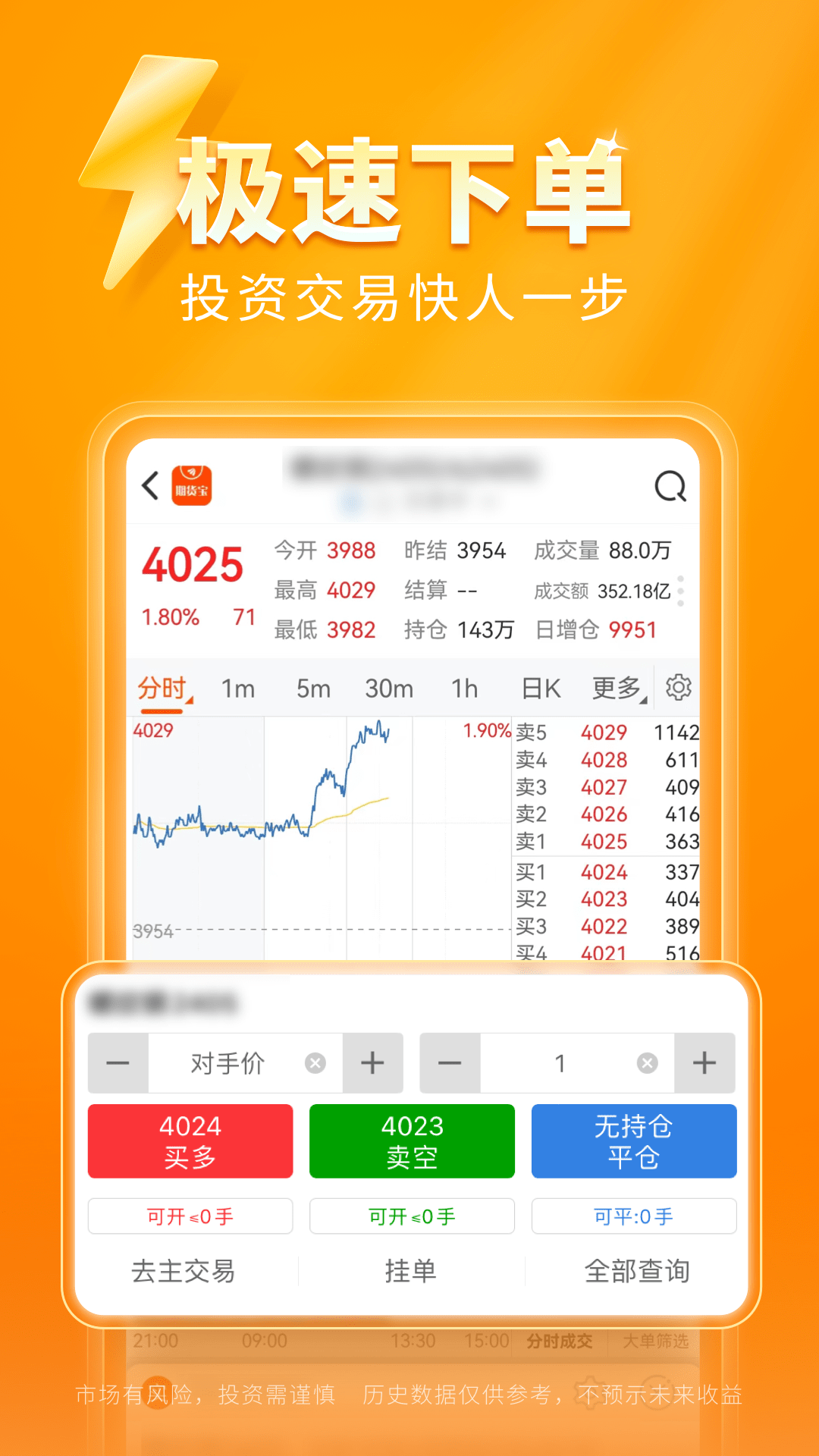Click the order quantity input field

561,1062
